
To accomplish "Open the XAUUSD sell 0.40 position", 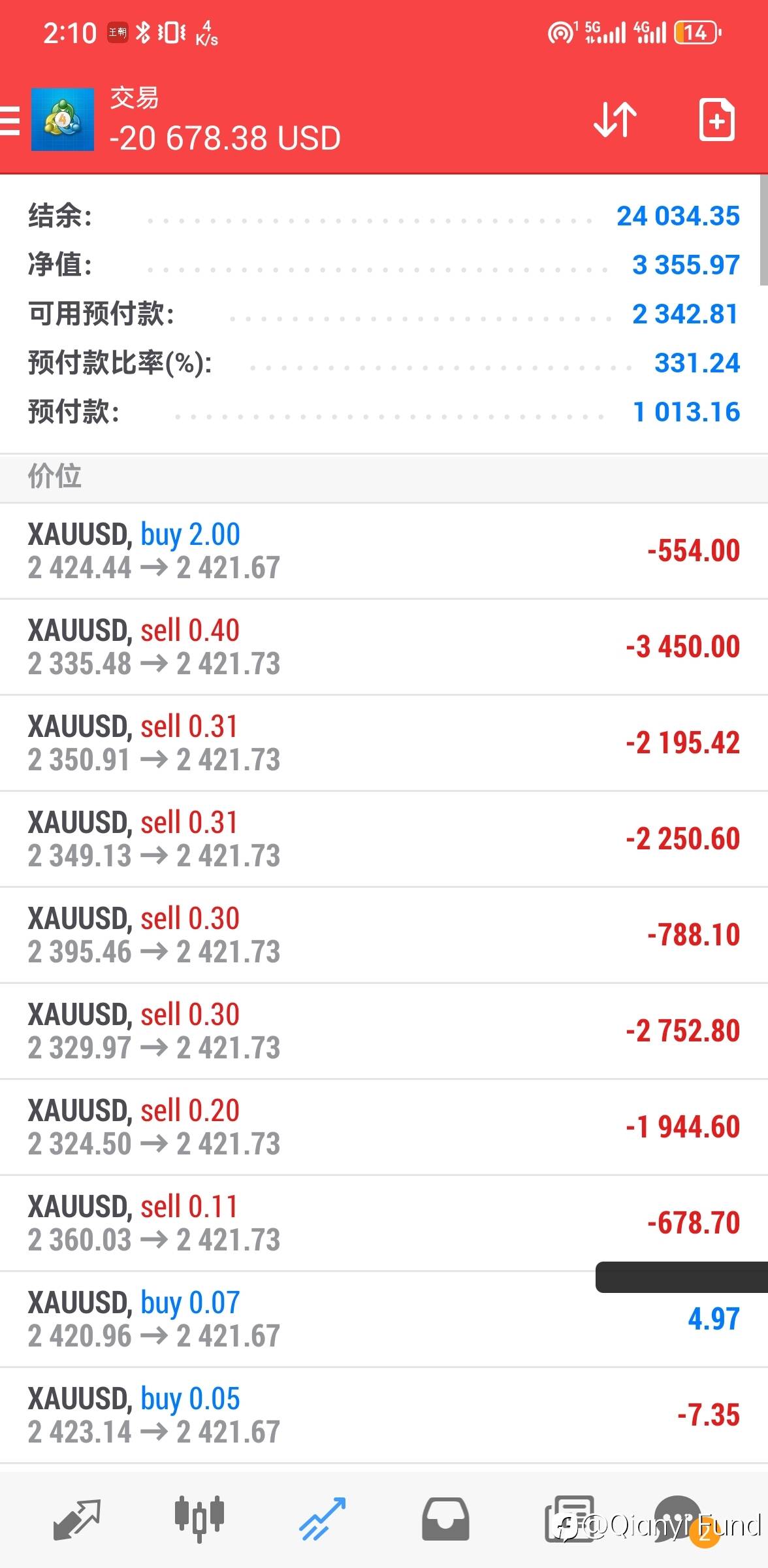I will point(384,647).
